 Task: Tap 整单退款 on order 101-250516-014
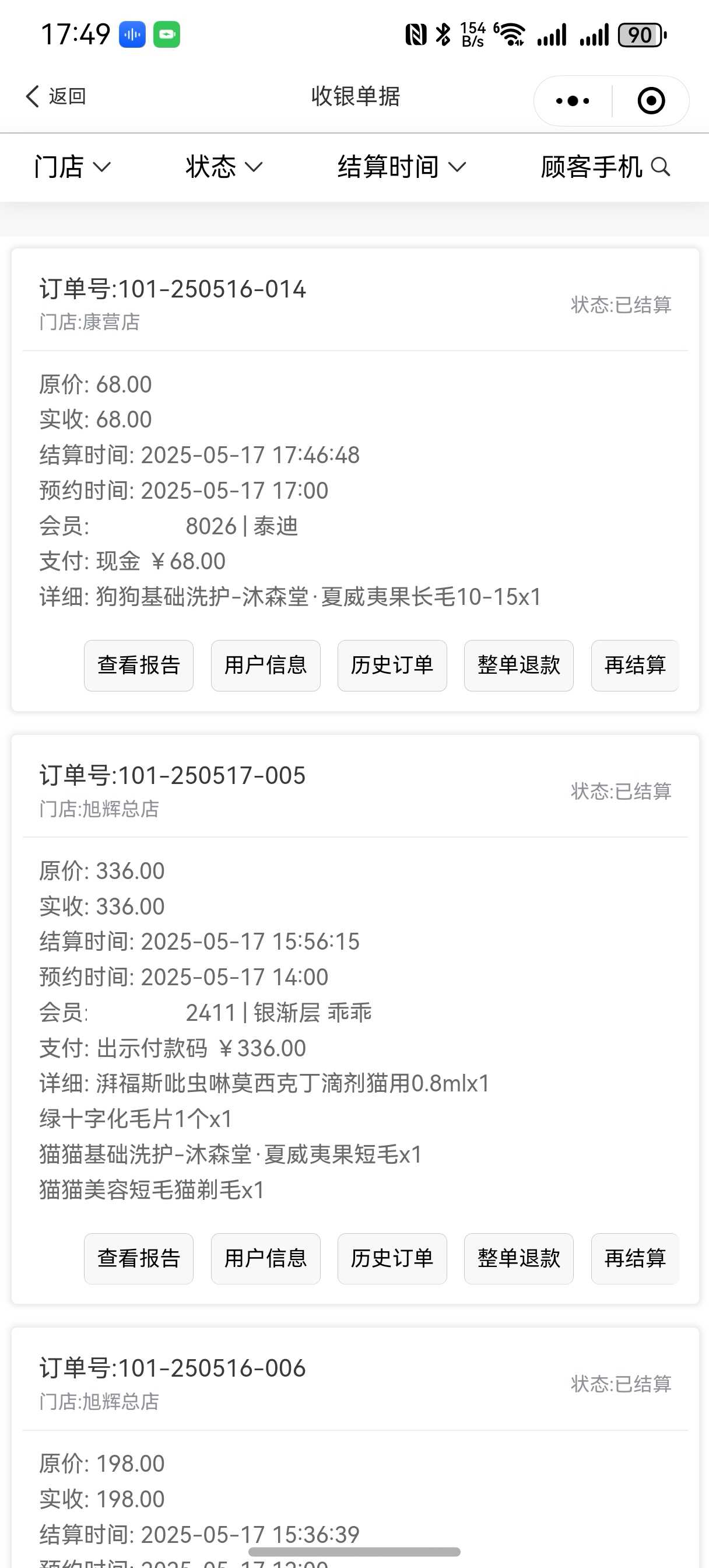(x=518, y=666)
